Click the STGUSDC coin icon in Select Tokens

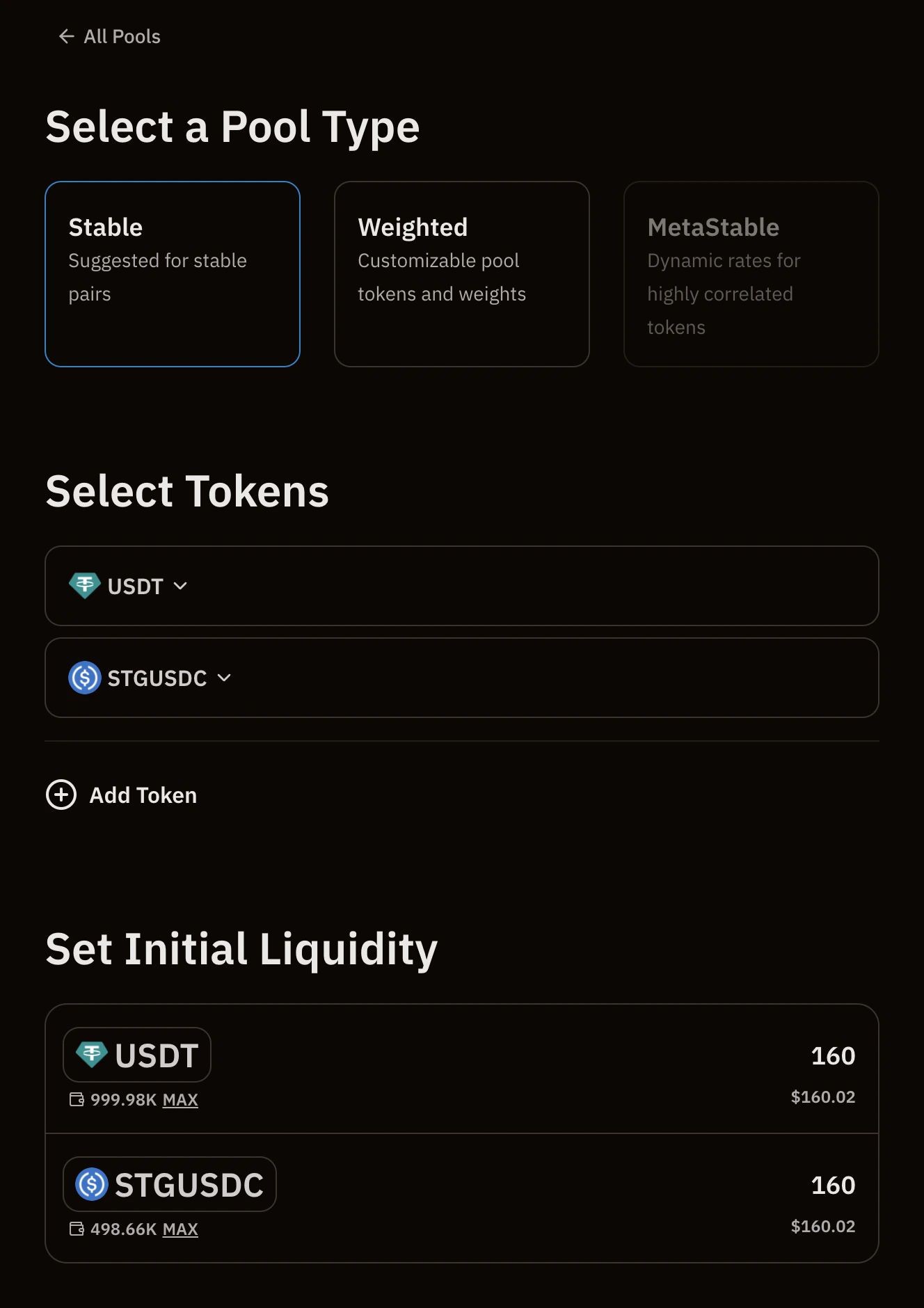coord(84,678)
